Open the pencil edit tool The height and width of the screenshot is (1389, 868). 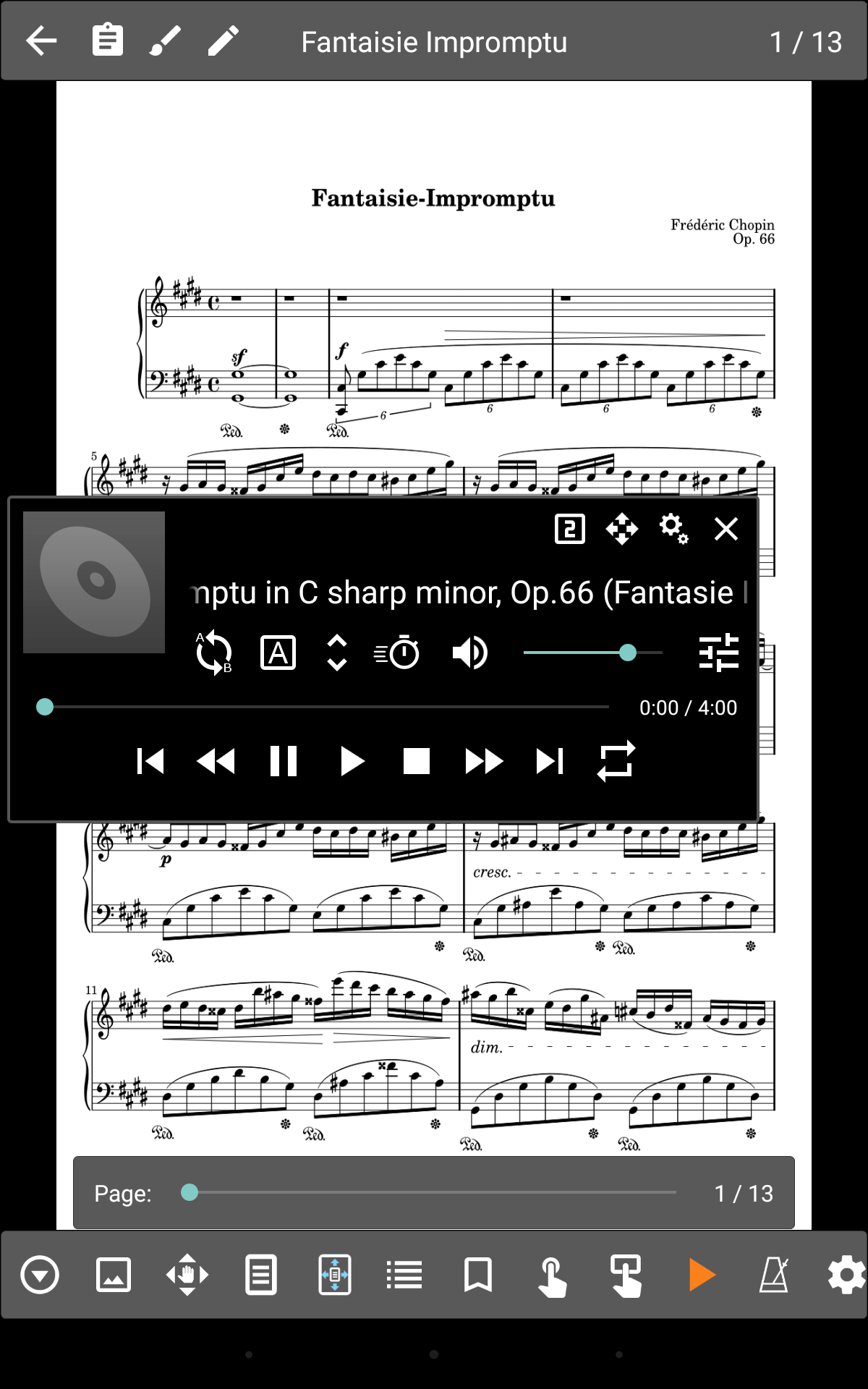tap(224, 41)
